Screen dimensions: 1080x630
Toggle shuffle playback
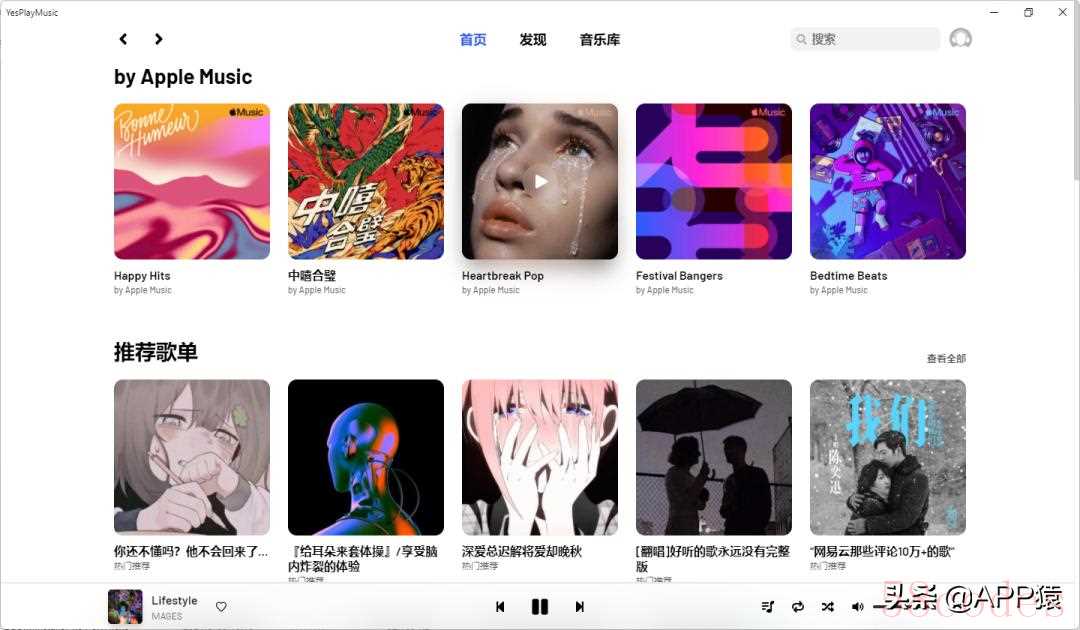coord(828,607)
